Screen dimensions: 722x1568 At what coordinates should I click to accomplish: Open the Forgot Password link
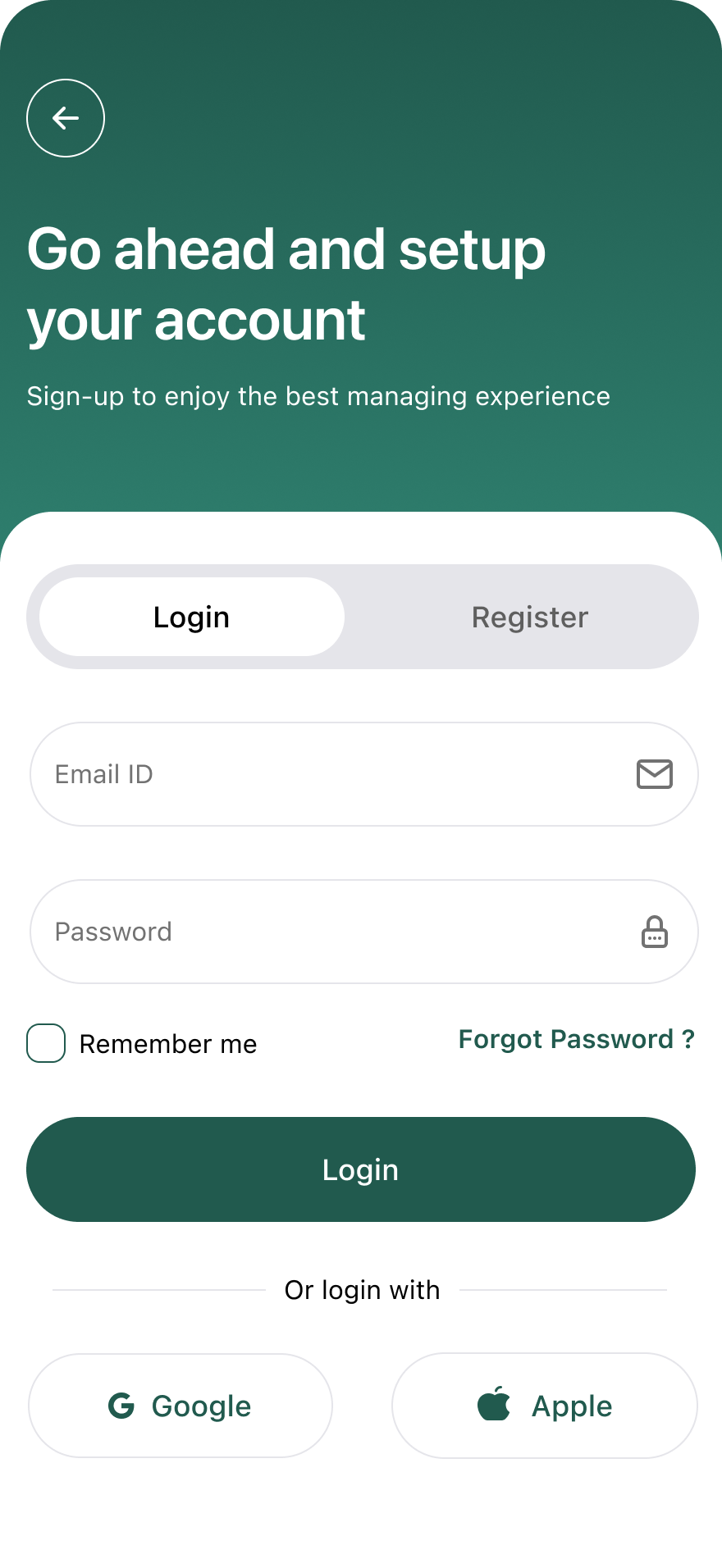point(576,1039)
